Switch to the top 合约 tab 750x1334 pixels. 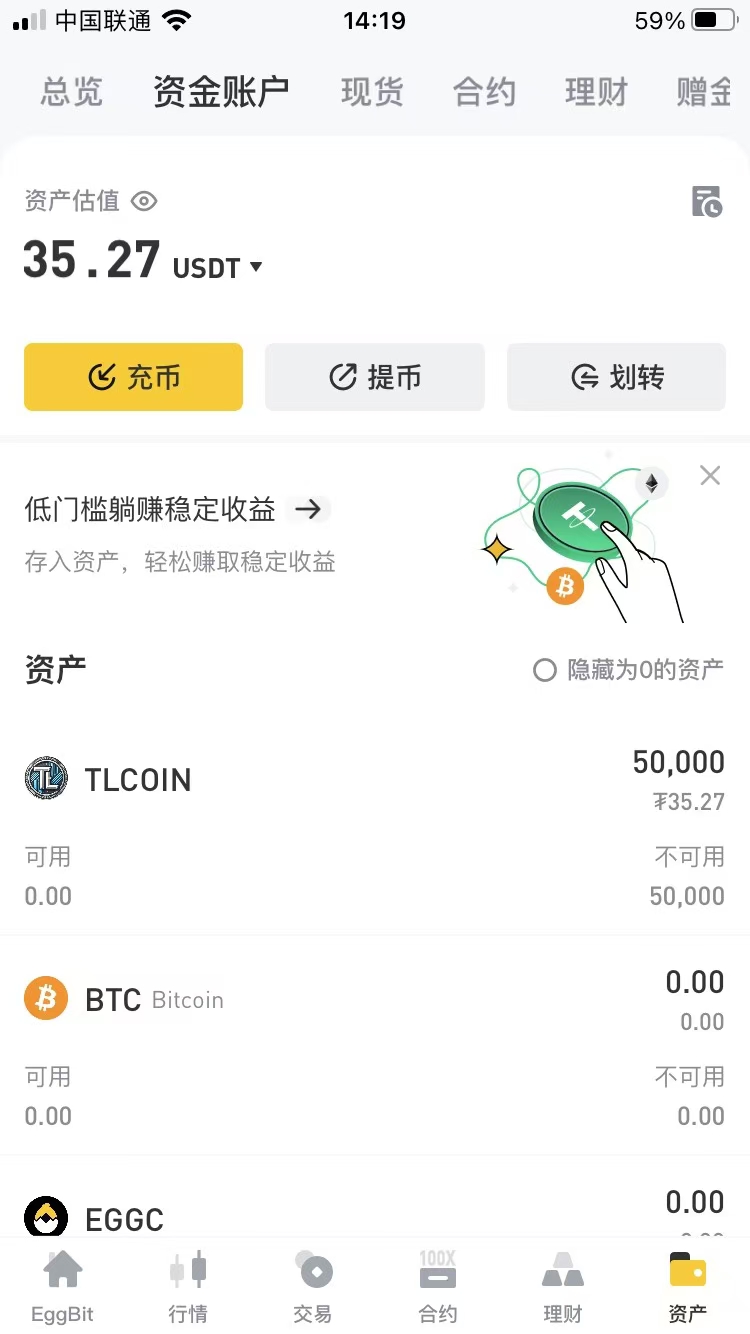484,92
